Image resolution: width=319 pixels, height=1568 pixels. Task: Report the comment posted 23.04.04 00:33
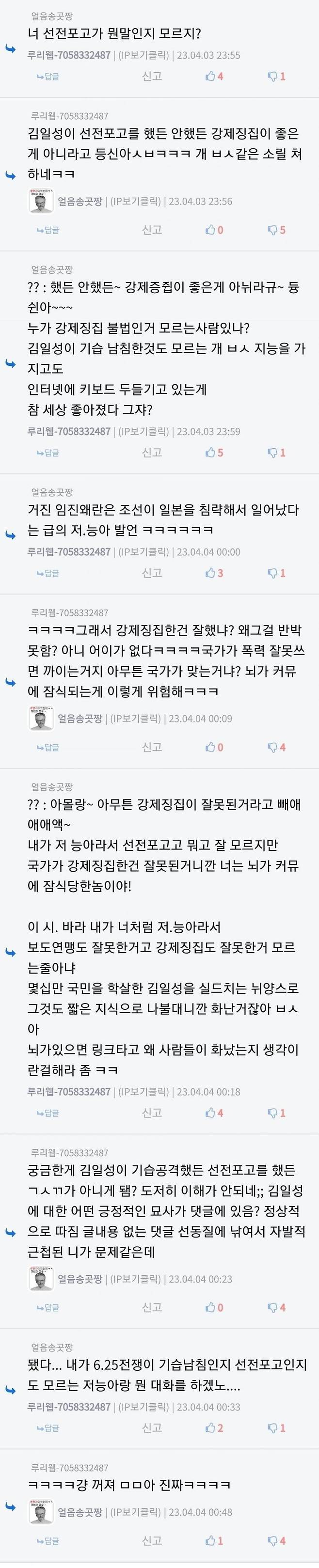152,1427
